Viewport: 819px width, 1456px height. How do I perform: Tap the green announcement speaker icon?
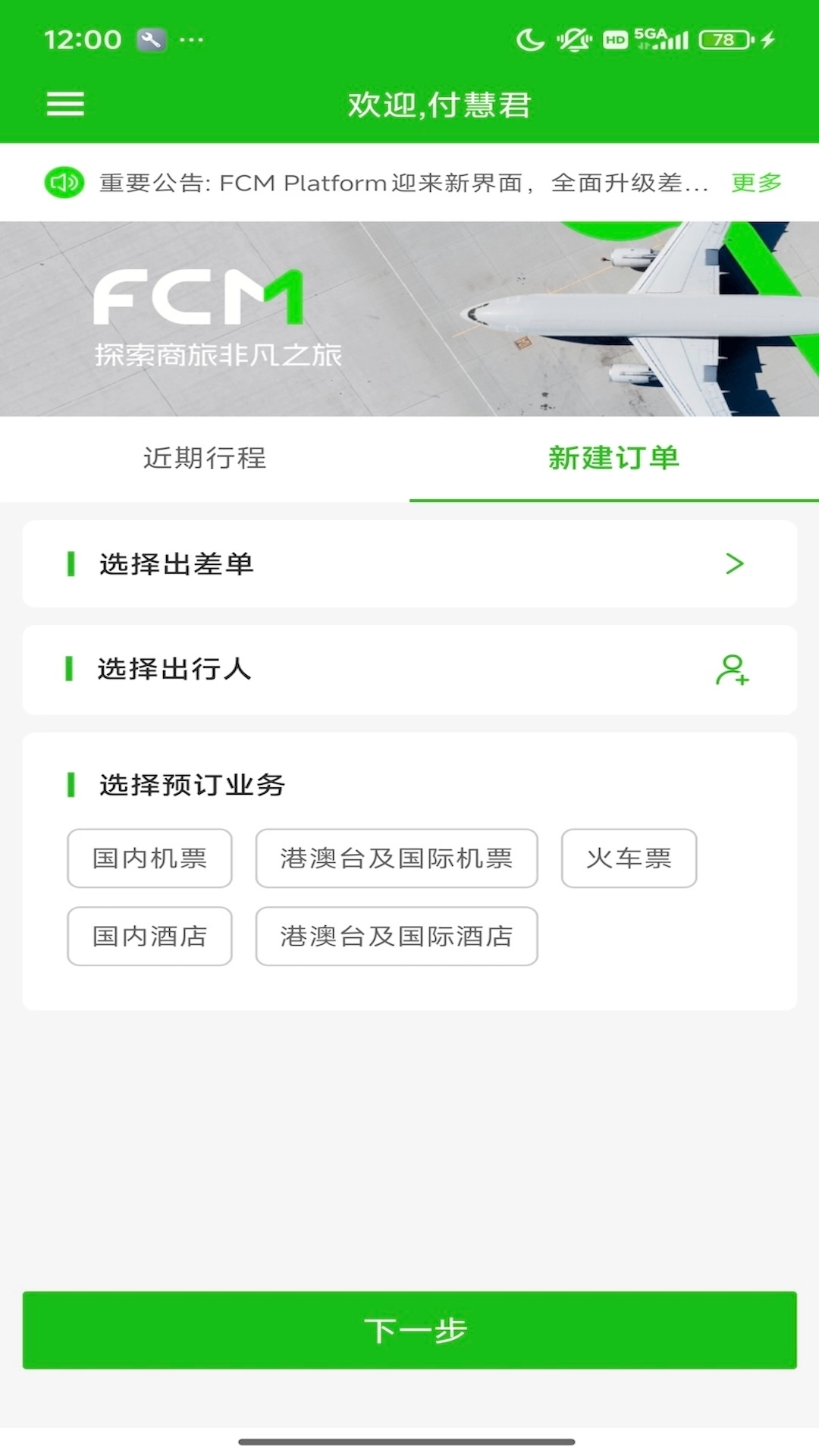pyautogui.click(x=63, y=182)
